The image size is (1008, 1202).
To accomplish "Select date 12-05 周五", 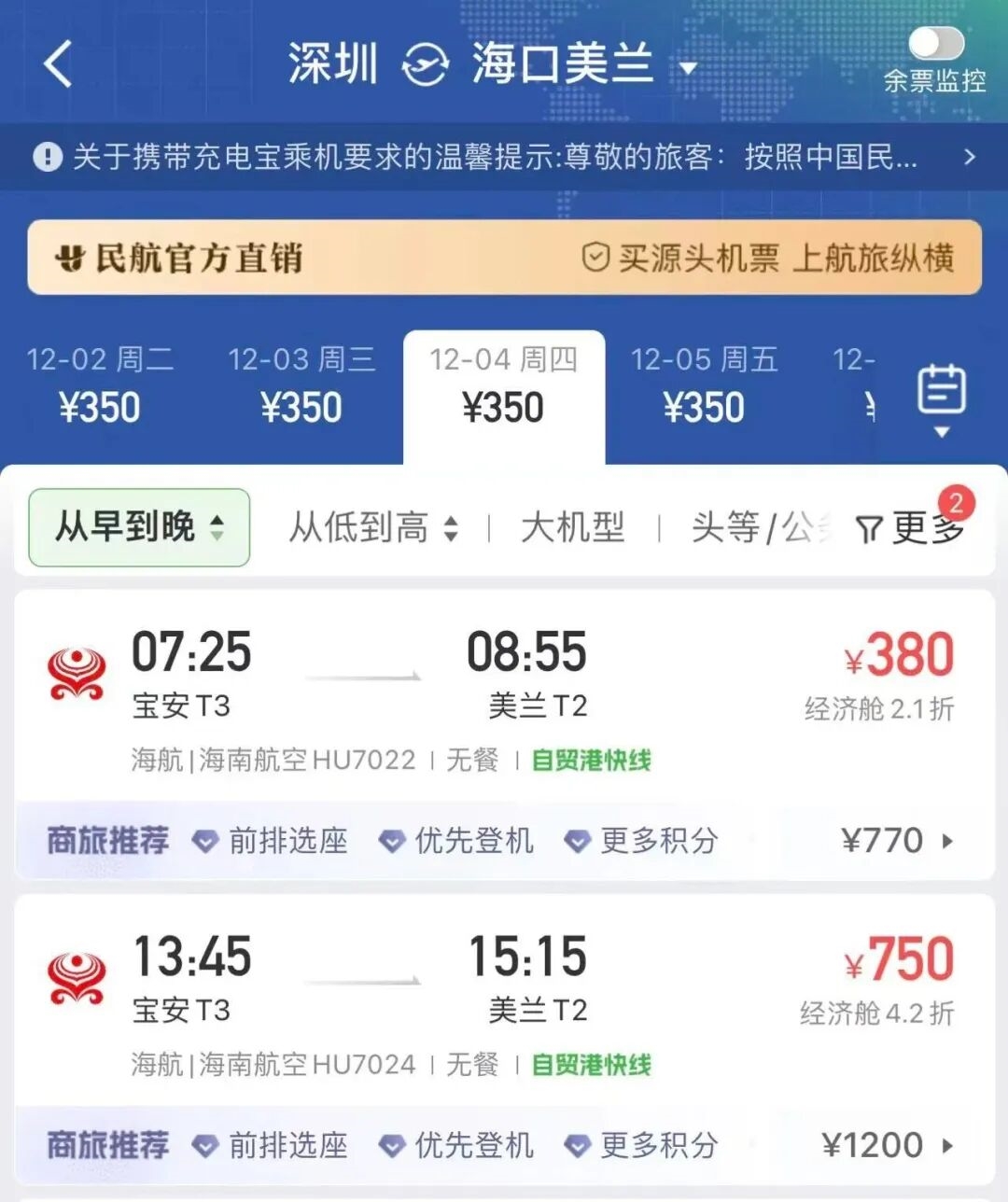I will pos(704,384).
